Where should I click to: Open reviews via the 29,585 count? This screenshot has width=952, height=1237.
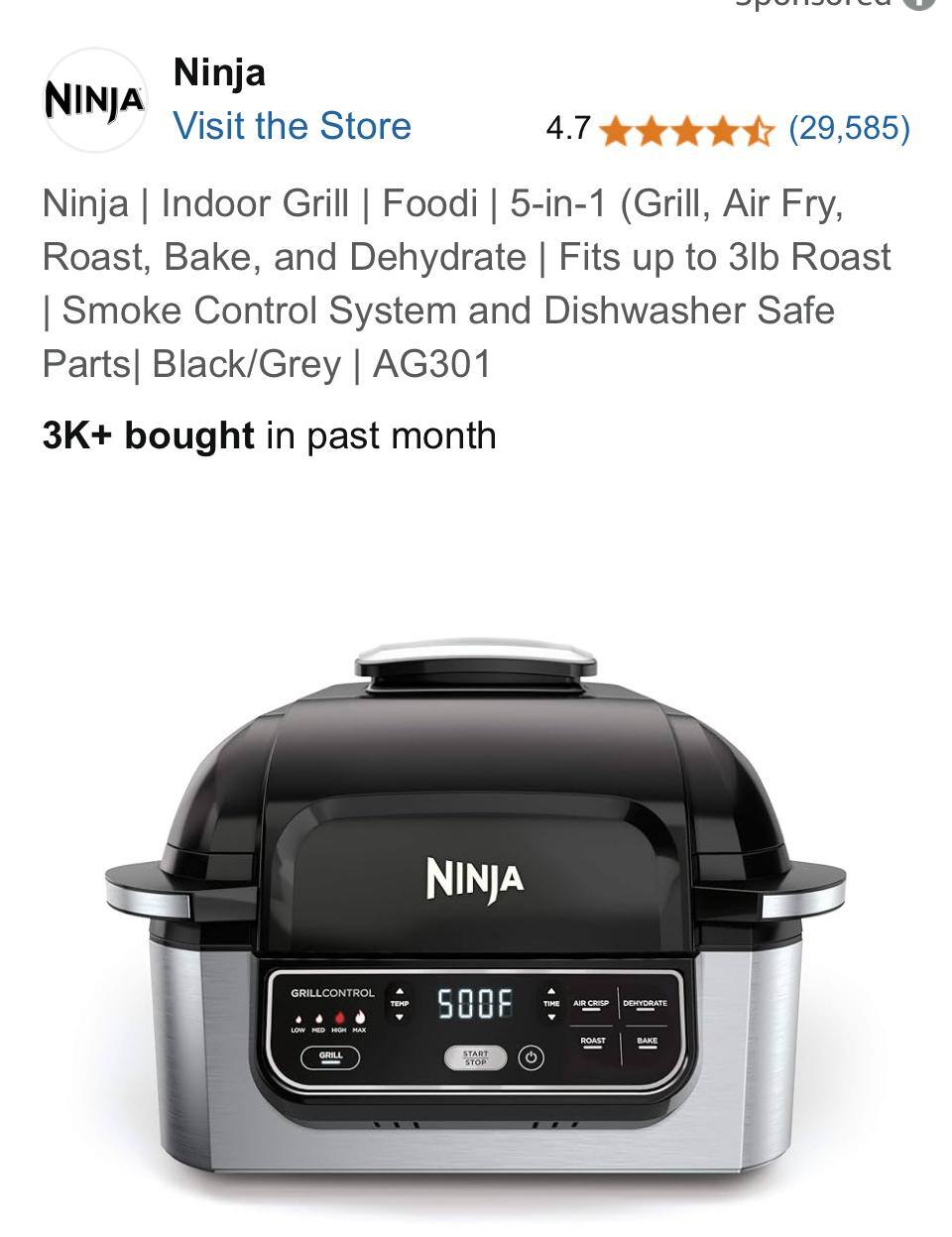click(848, 127)
